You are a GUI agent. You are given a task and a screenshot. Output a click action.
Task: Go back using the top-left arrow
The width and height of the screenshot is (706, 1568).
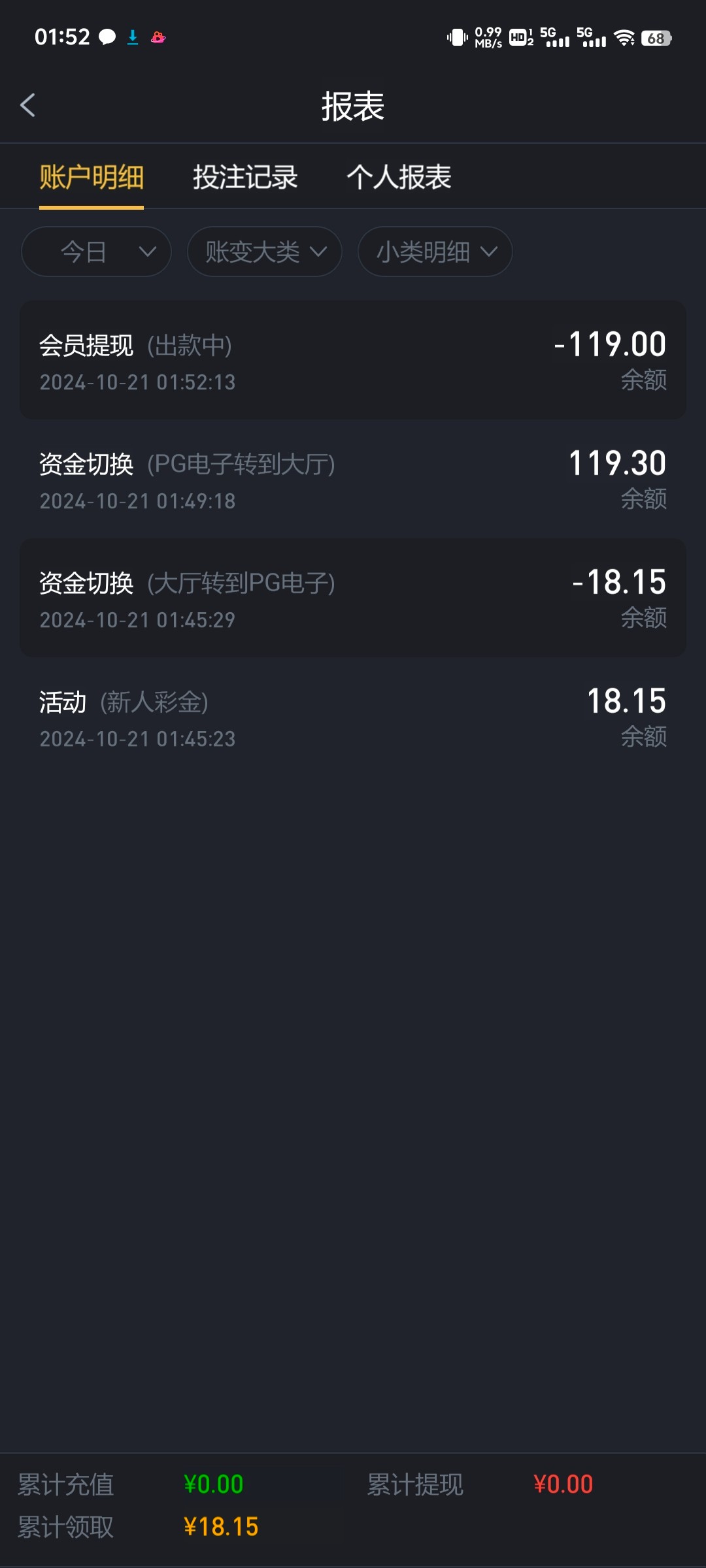27,105
